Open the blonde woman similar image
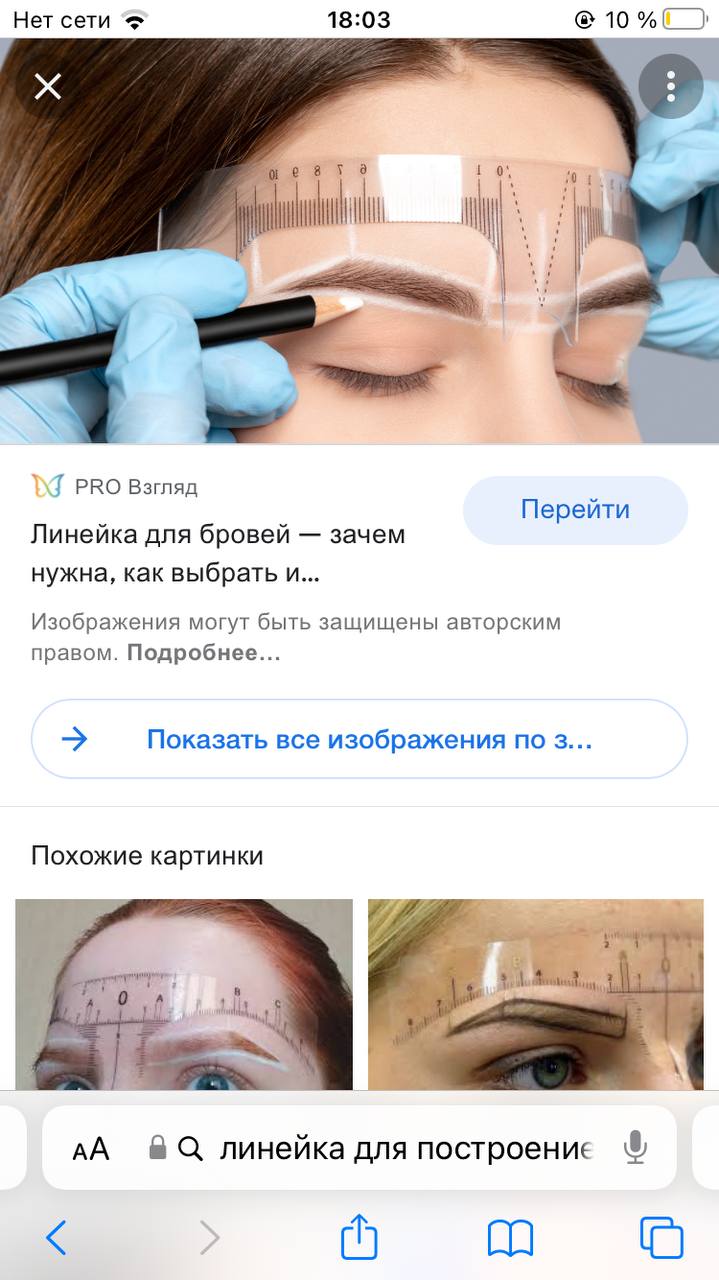Image resolution: width=719 pixels, height=1280 pixels. click(x=536, y=994)
